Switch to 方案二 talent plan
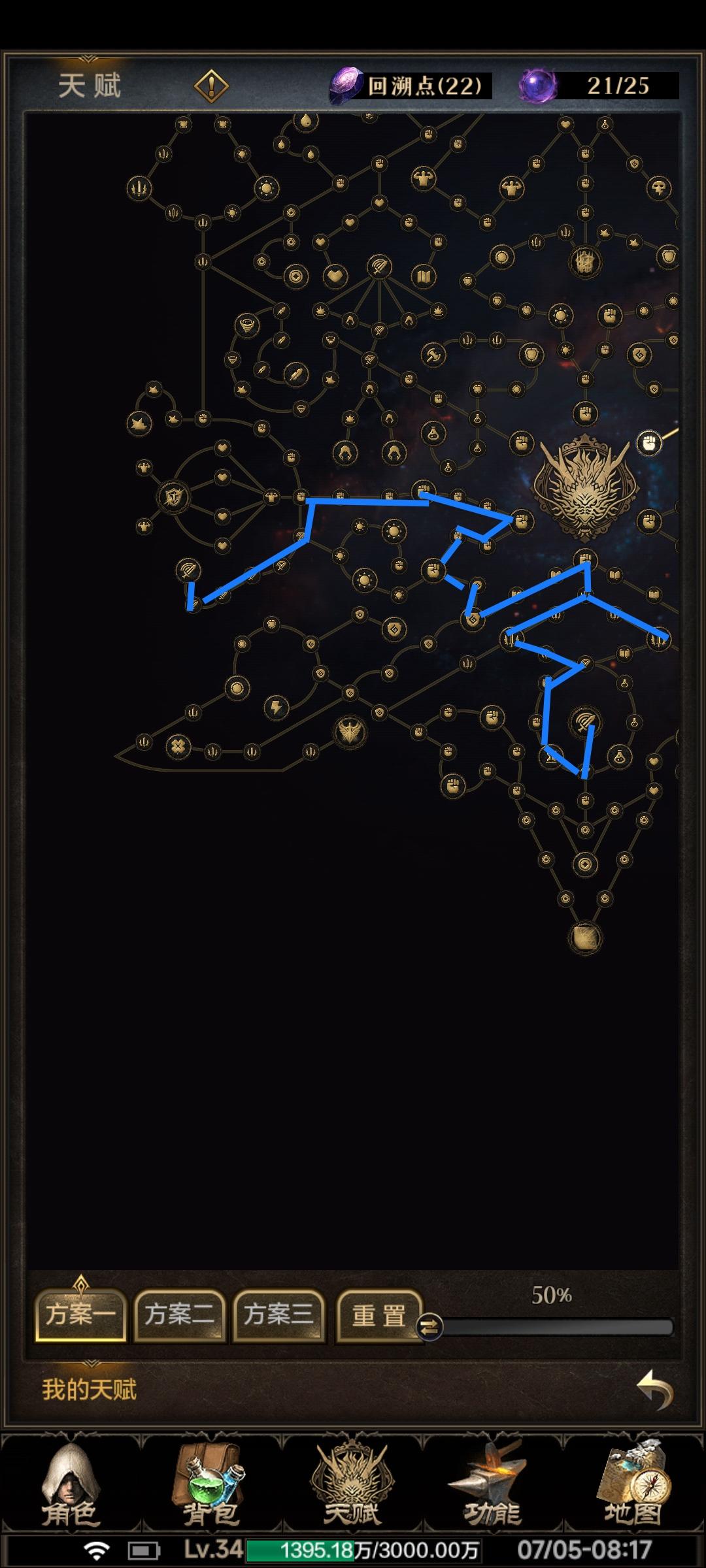The height and width of the screenshot is (1568, 706). [x=180, y=1314]
